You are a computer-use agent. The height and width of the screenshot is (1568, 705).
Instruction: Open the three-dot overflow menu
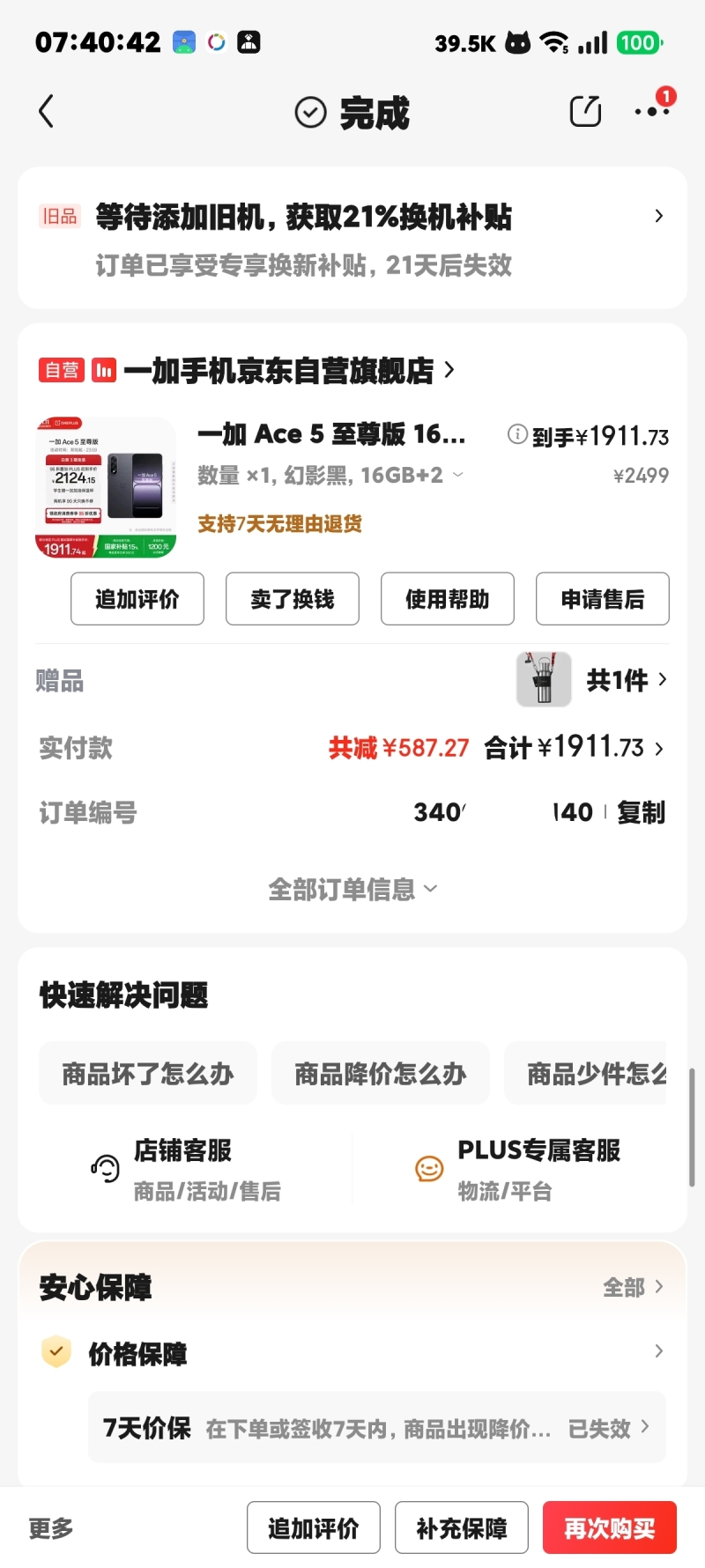[651, 112]
